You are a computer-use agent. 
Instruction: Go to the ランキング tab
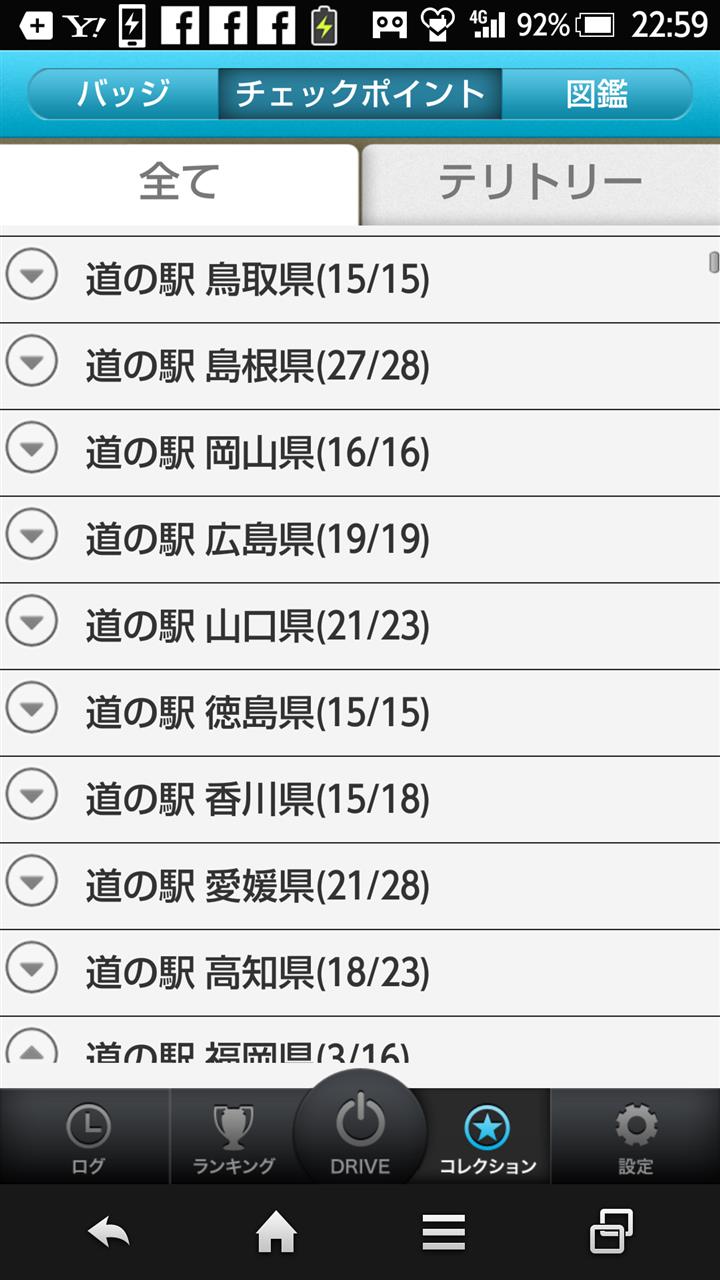[x=233, y=1137]
